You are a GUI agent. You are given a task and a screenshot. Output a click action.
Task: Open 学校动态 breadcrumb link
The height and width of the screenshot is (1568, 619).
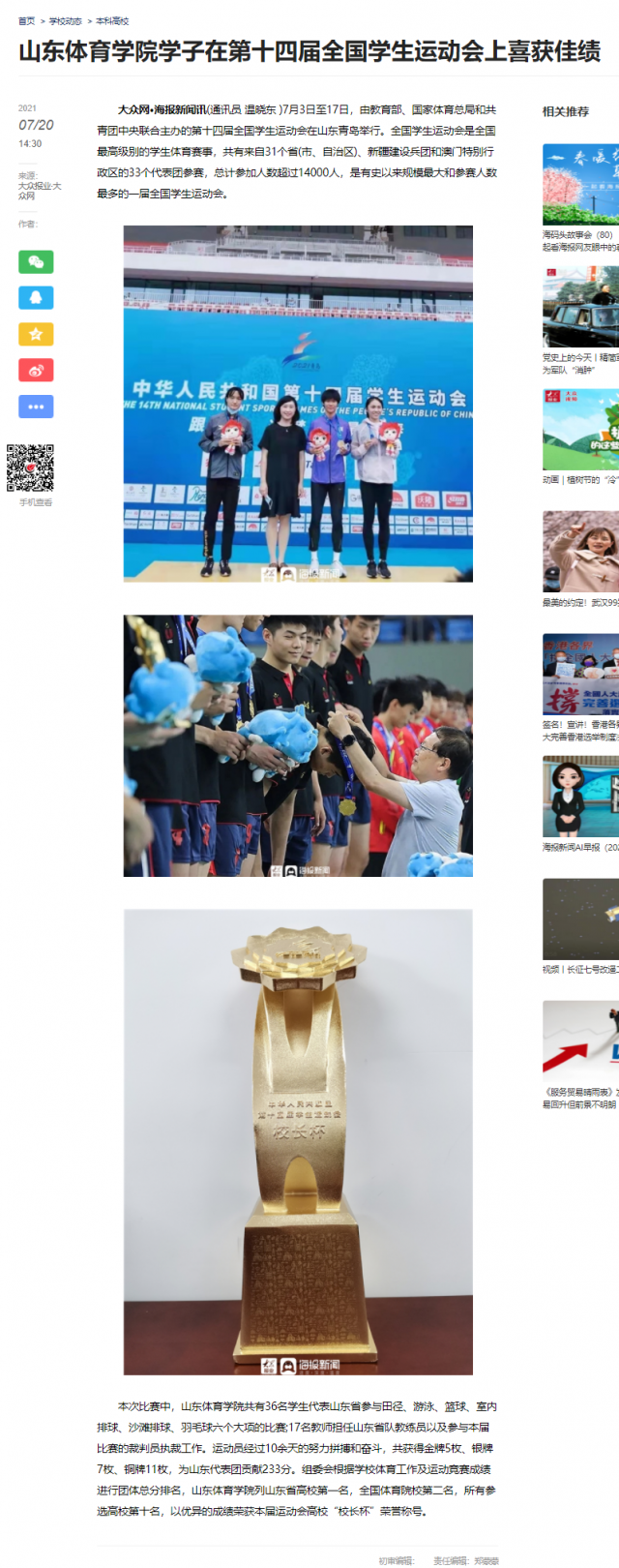coord(66,20)
